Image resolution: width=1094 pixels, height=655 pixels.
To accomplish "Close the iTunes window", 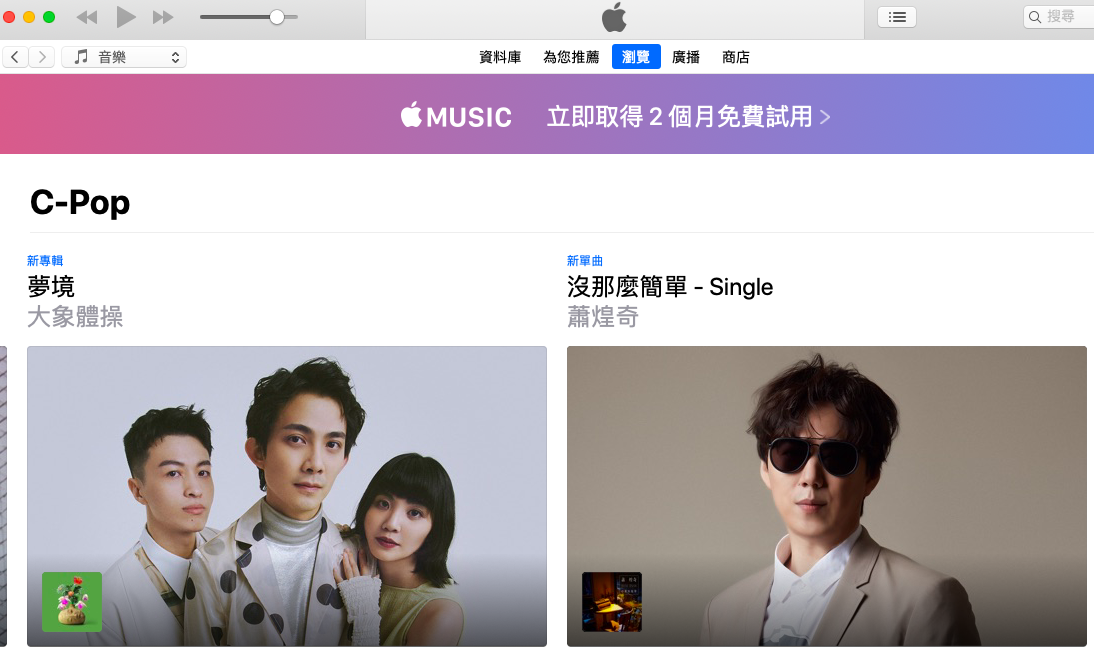I will 10,17.
